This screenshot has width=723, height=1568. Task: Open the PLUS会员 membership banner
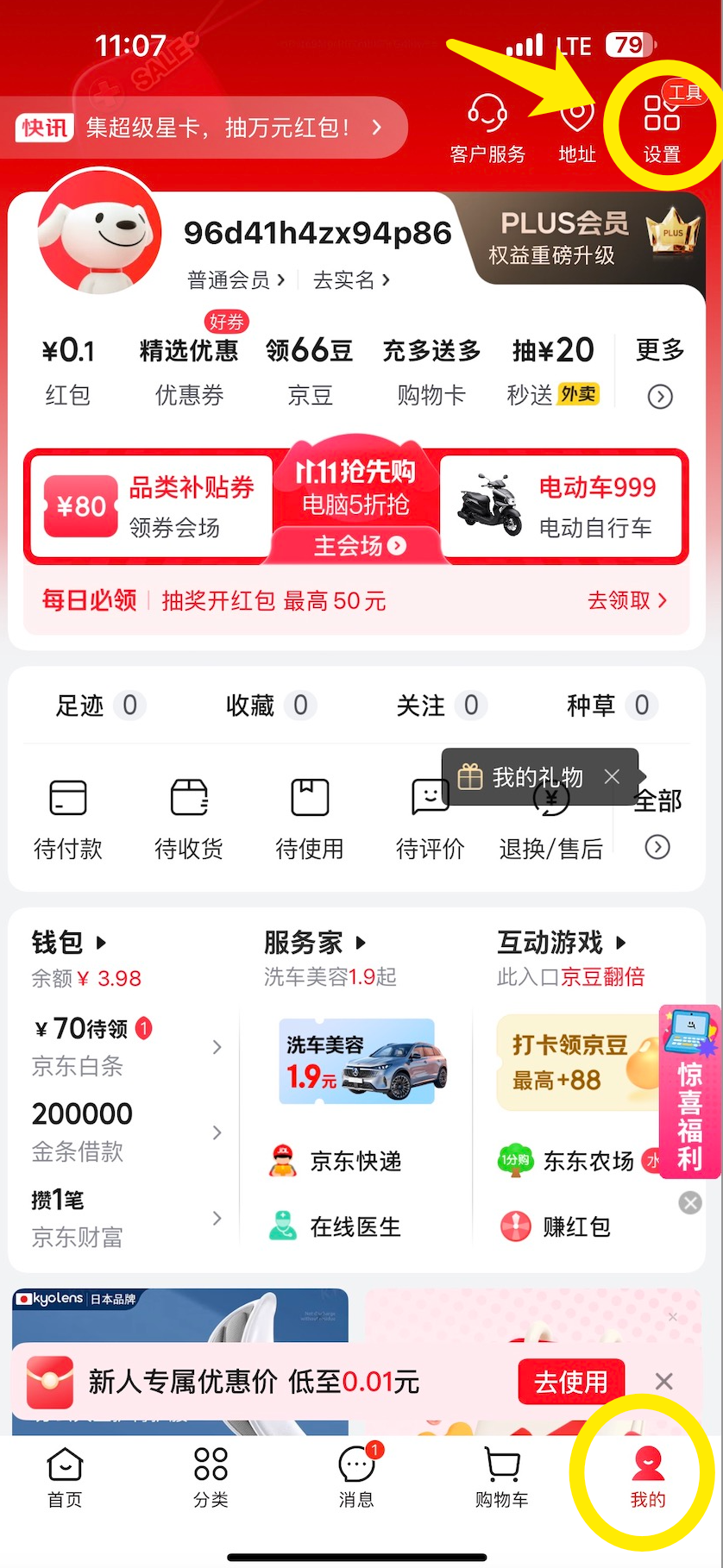(x=587, y=237)
